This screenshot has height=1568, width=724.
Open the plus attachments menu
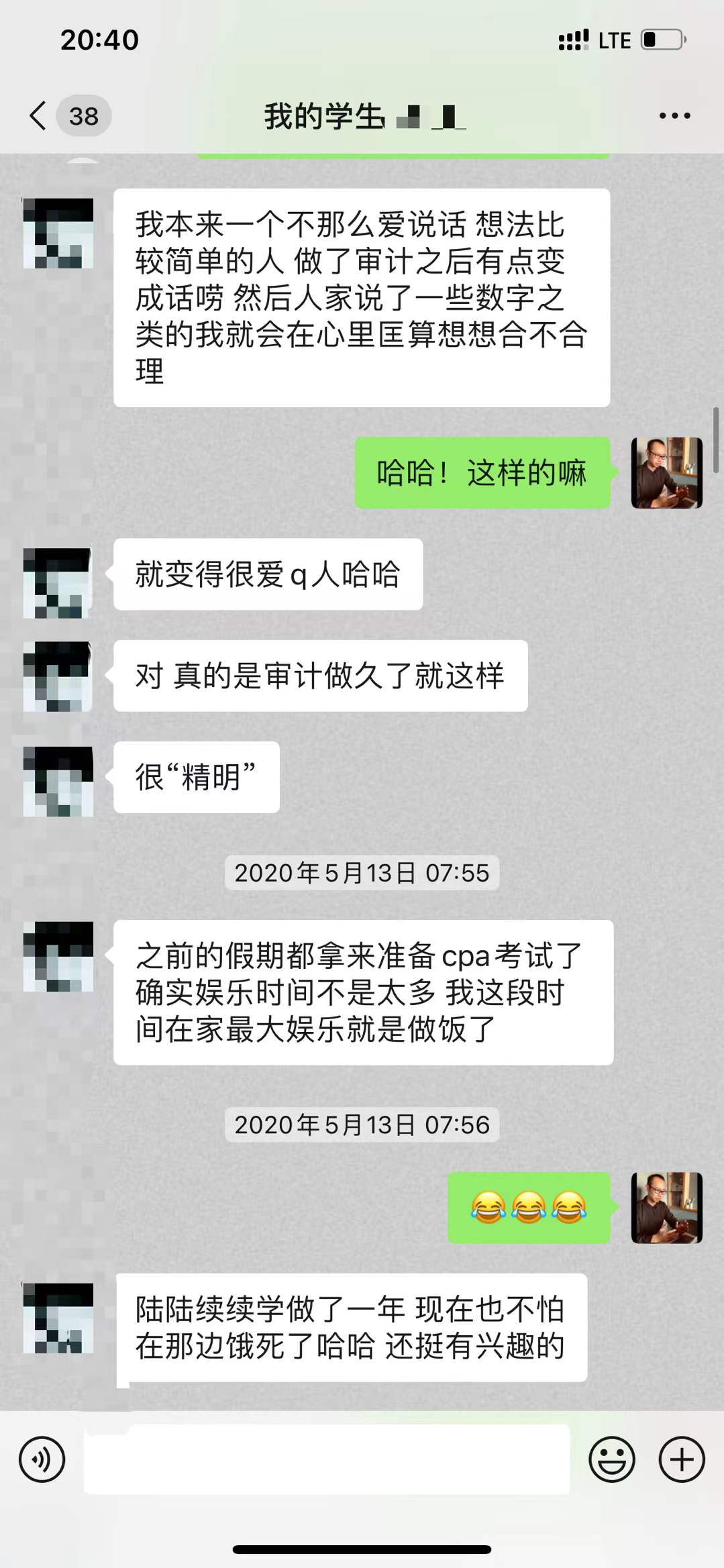click(682, 1459)
